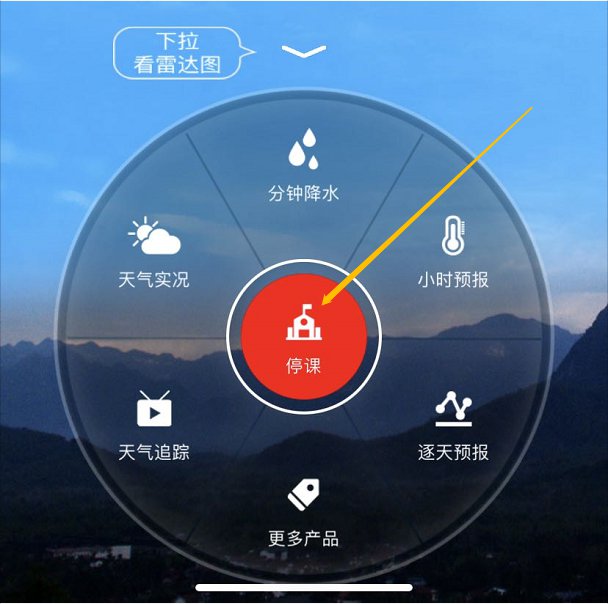This screenshot has width=608, height=604.
Task: Open 天气追踪 weather tracking
Action: (x=154, y=425)
